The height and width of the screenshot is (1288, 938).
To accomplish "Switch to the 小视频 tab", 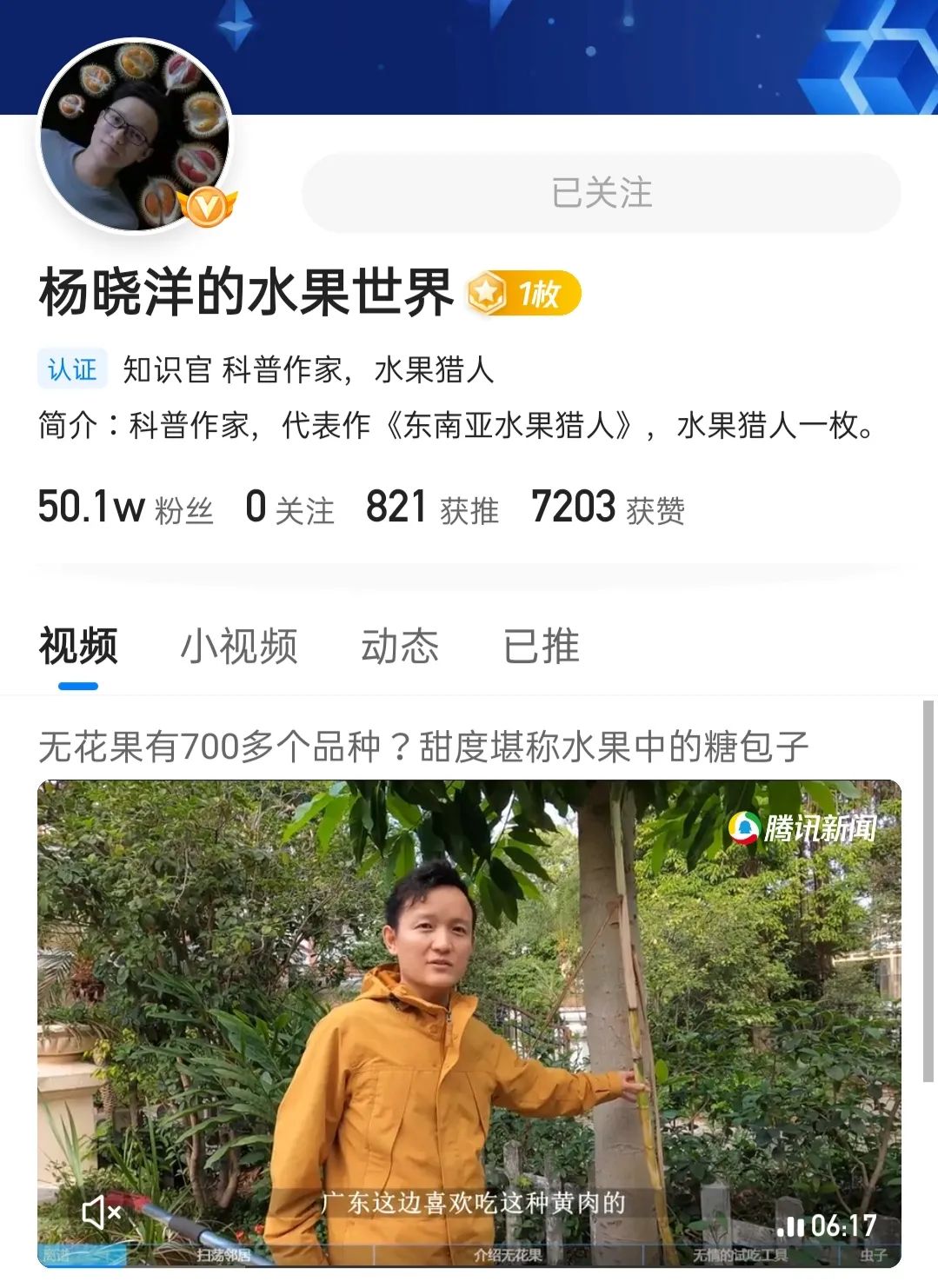I will tap(238, 647).
